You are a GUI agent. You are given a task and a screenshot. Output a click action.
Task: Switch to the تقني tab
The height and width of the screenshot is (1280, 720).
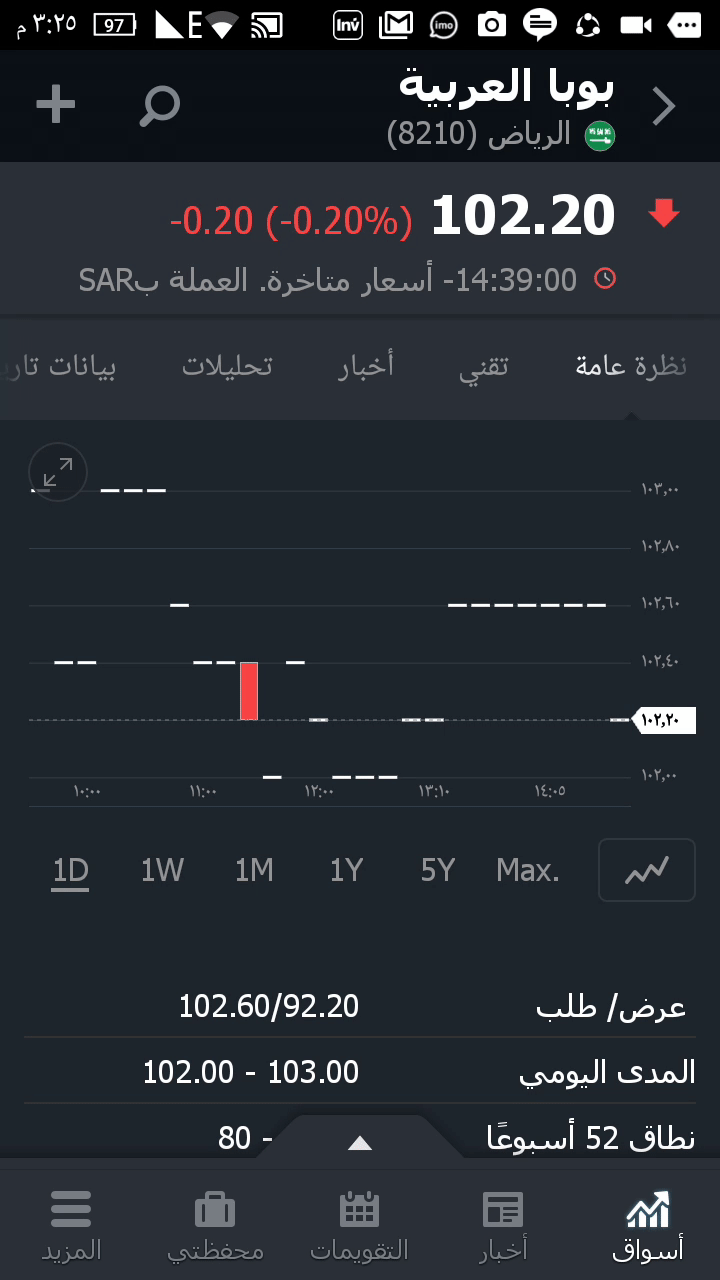tap(484, 366)
